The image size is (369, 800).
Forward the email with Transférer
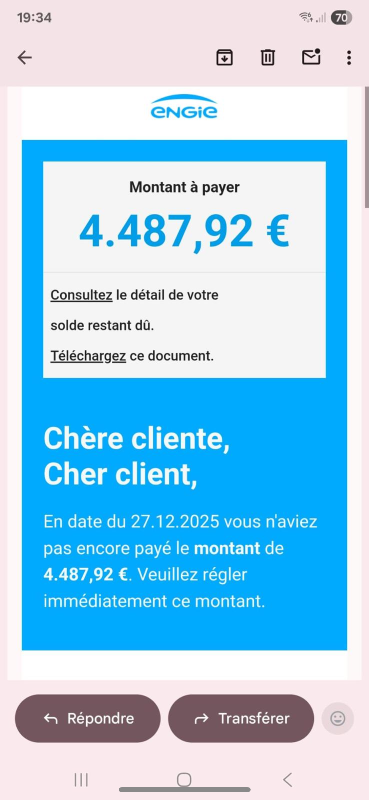point(241,718)
